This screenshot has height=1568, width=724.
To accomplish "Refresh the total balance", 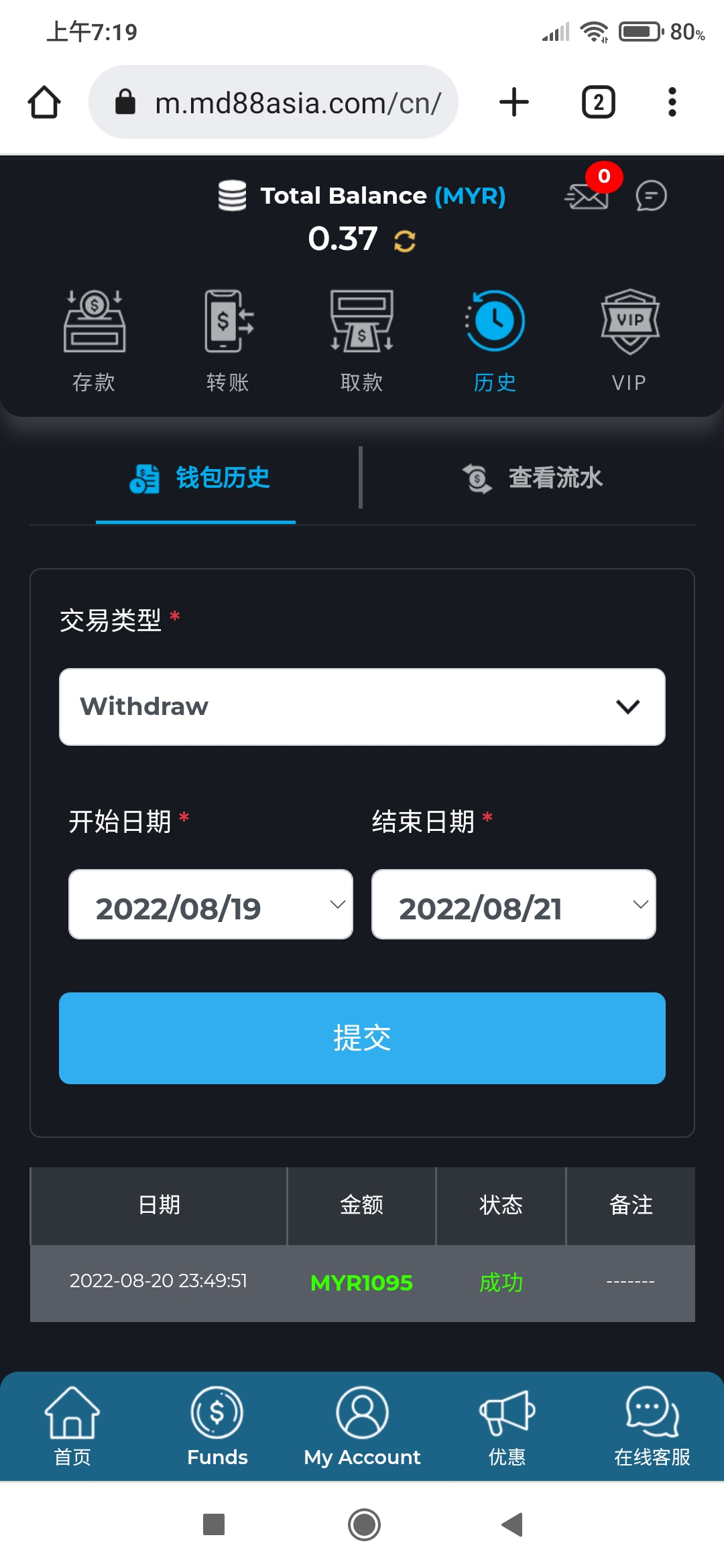I will click(x=405, y=241).
